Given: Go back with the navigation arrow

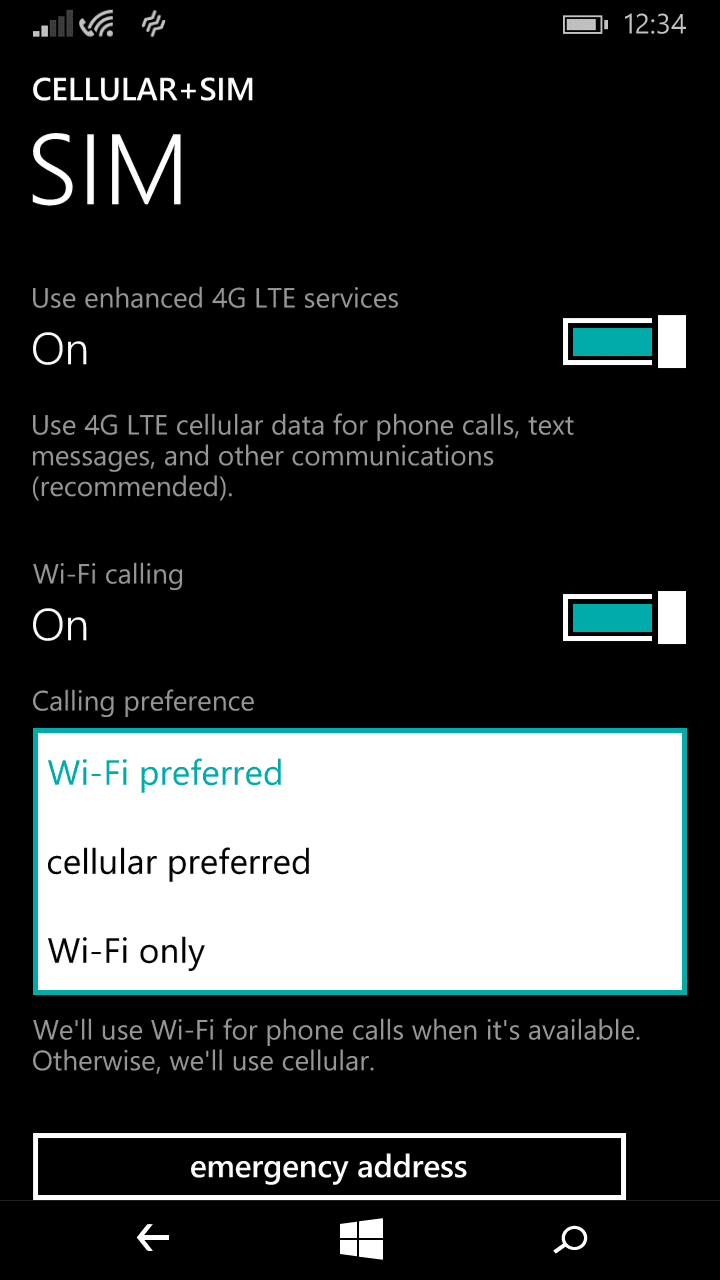Looking at the screenshot, I should [153, 1240].
